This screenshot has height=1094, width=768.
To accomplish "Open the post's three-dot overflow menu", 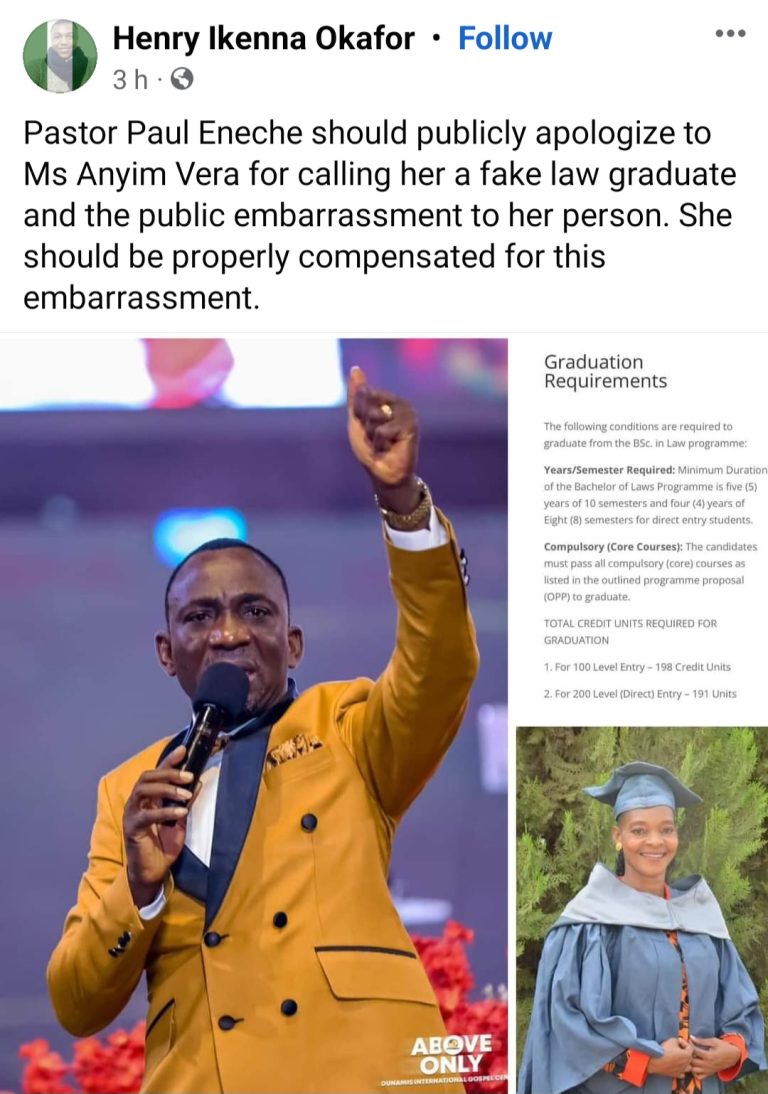I will tap(730, 34).
